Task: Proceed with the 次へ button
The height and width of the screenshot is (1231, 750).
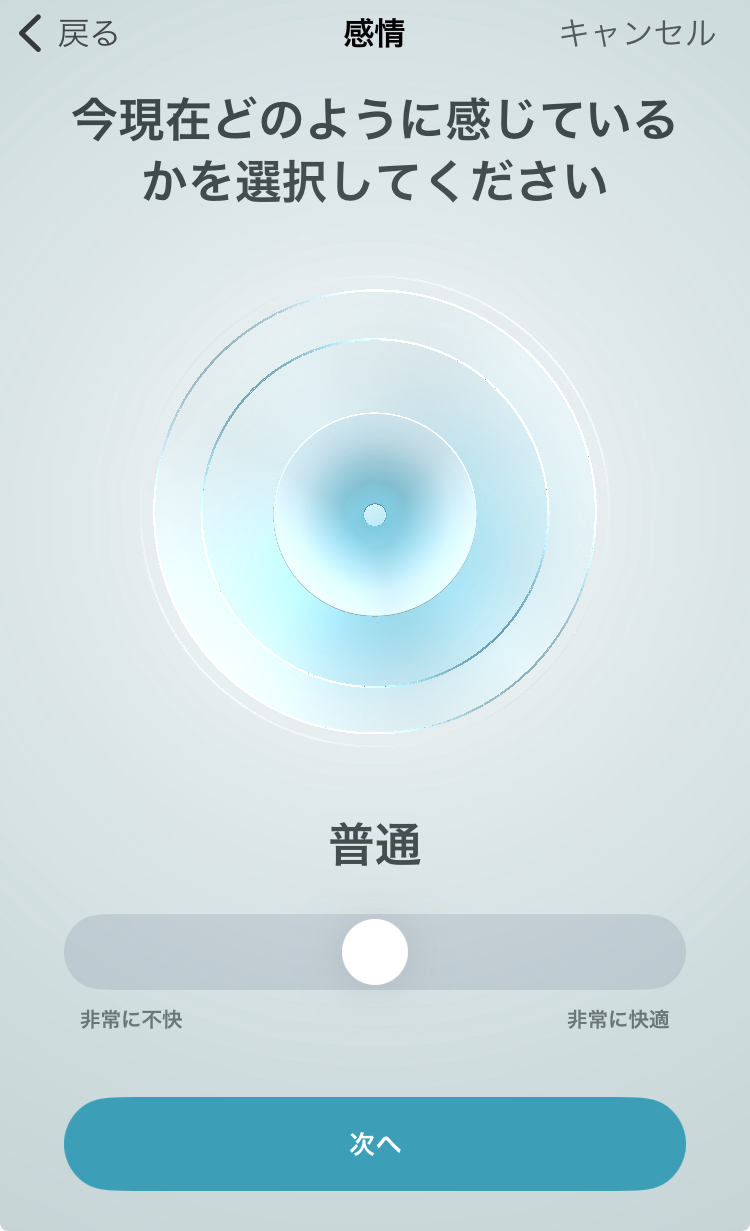Action: coord(375,1144)
